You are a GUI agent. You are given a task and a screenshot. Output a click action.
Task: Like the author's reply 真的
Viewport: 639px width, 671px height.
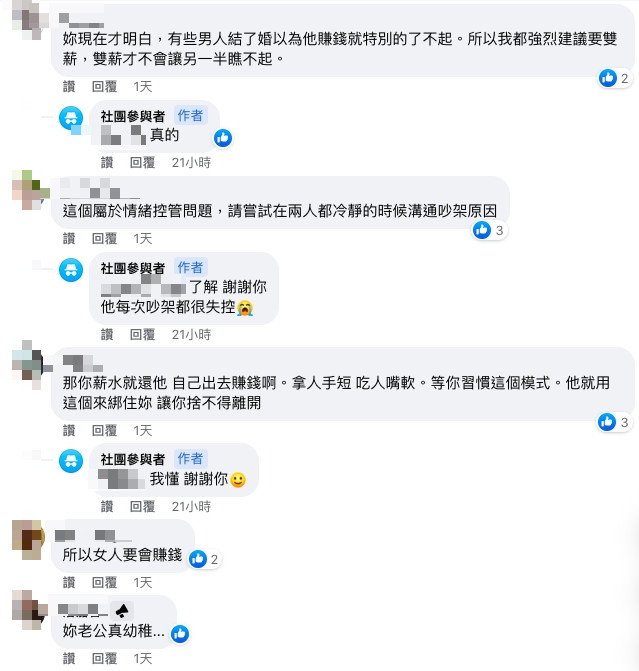point(107,162)
